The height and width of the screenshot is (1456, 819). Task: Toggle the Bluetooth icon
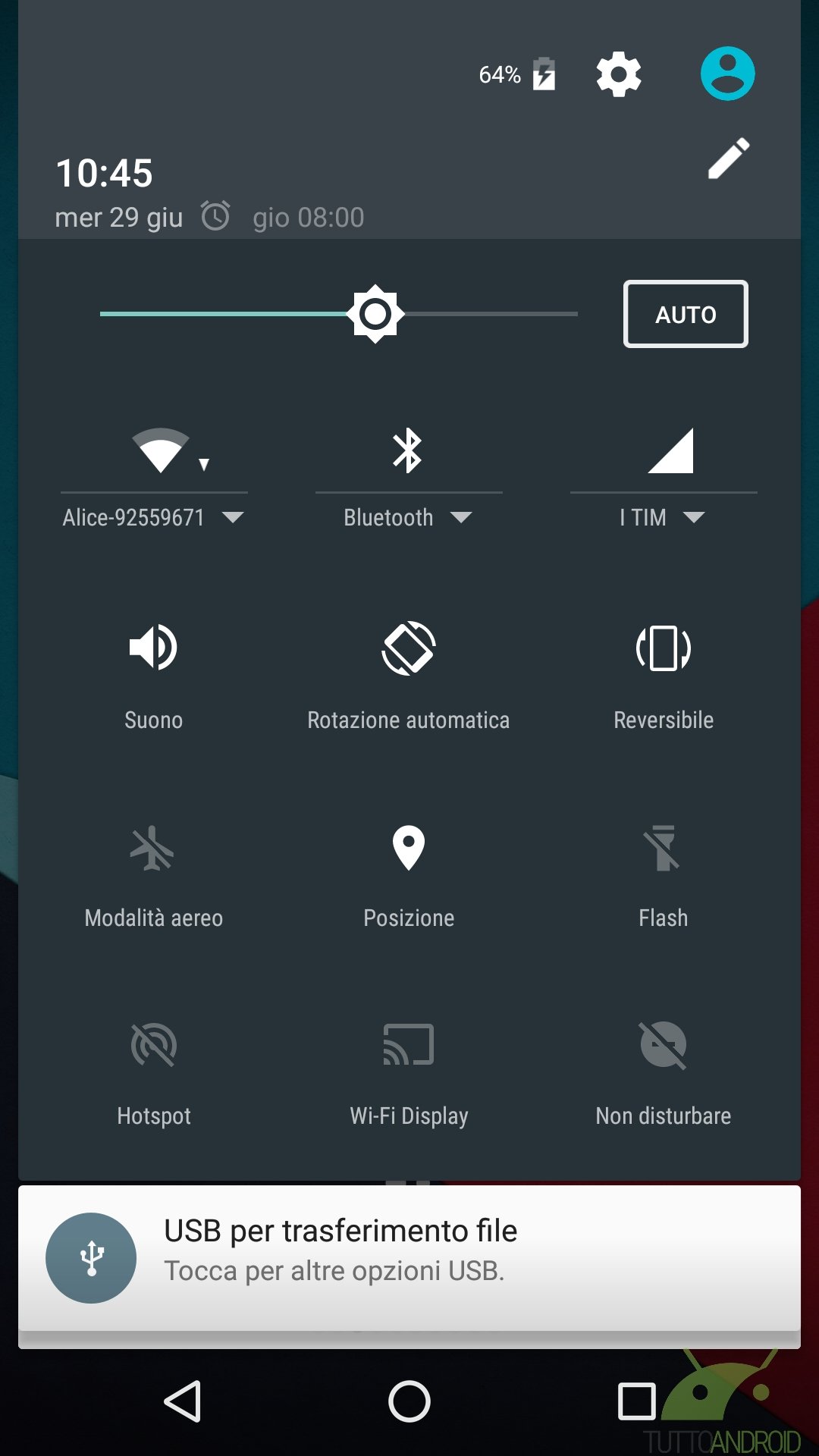(408, 450)
